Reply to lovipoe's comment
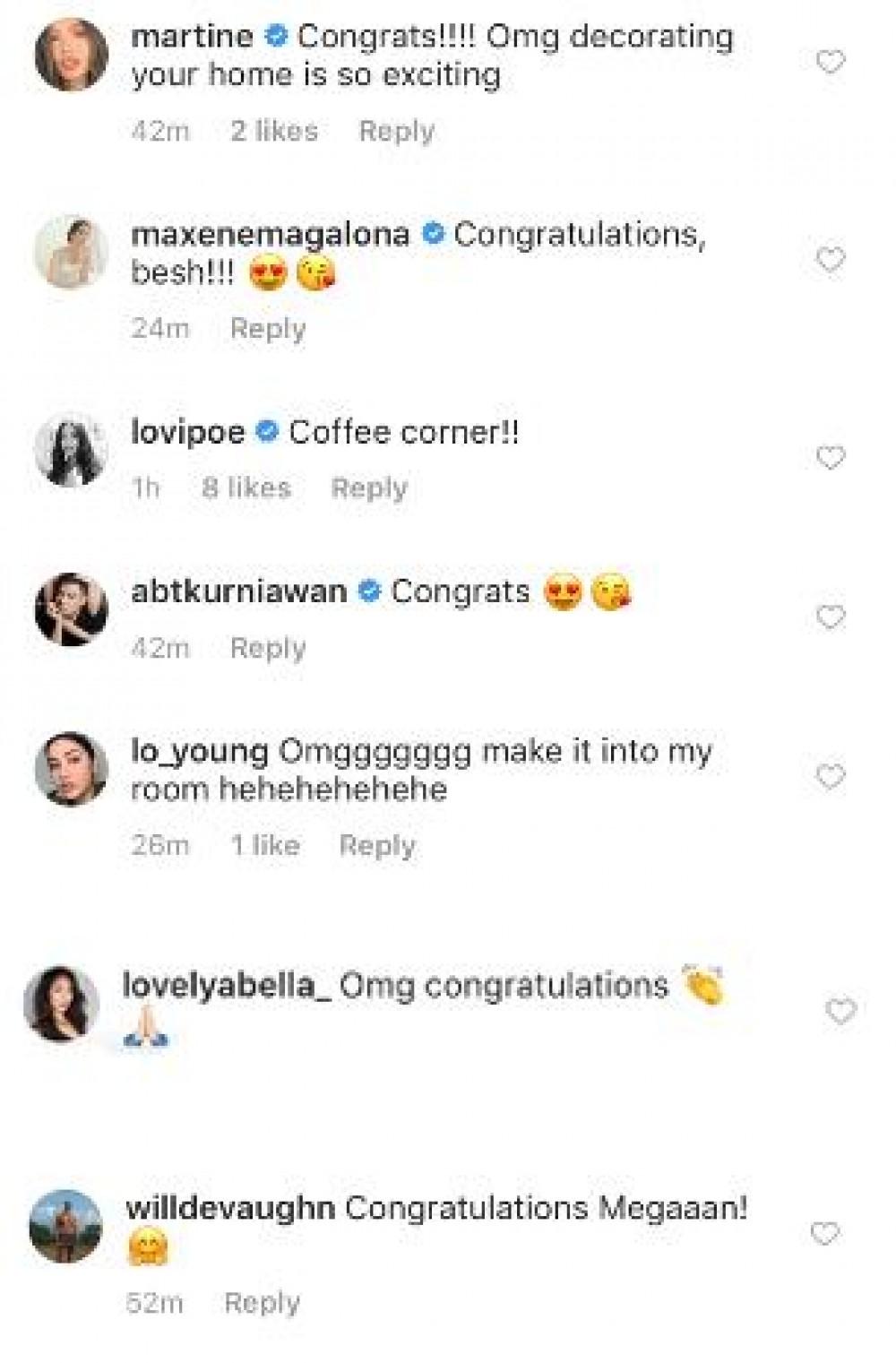Viewport: 896px width, 1363px height. click(368, 488)
